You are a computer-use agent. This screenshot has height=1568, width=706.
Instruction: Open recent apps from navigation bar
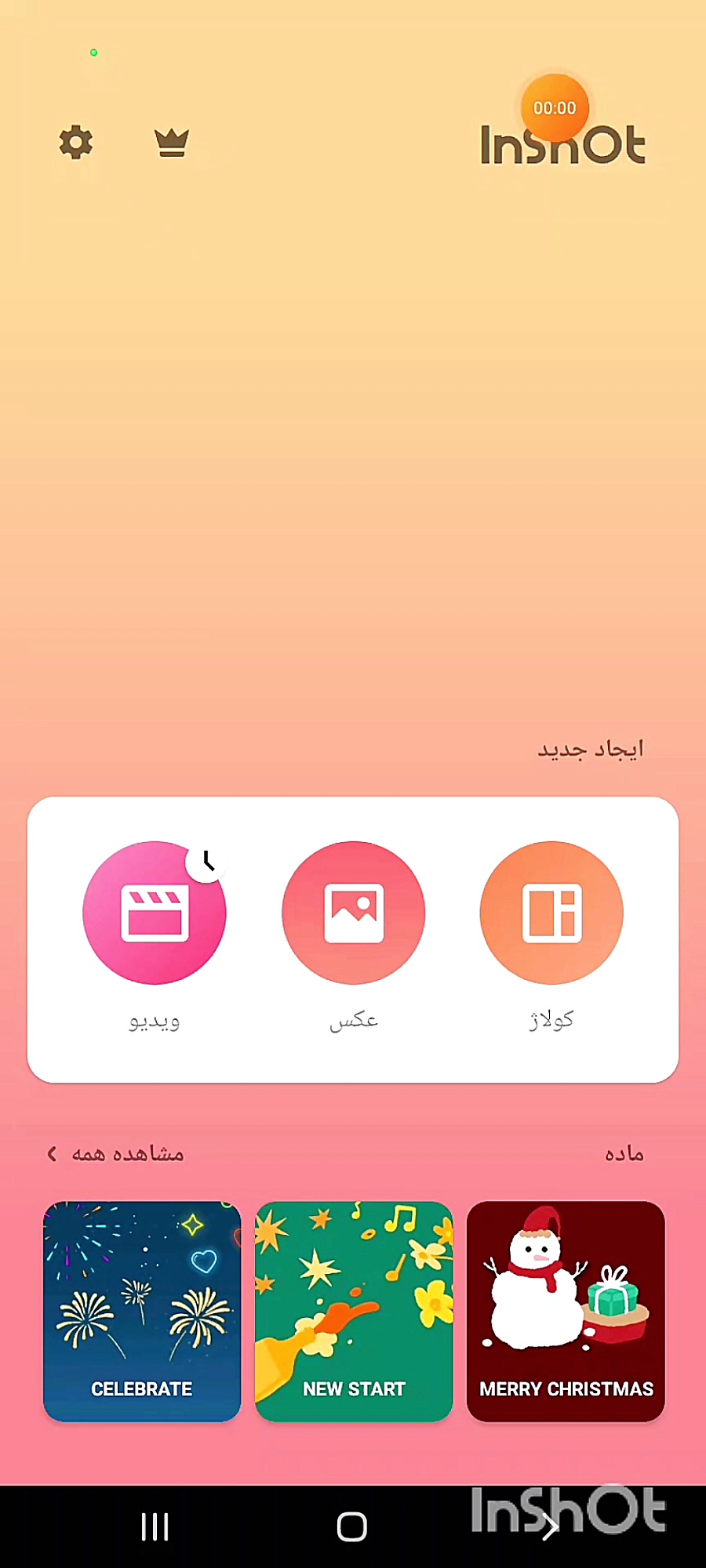coord(155,1526)
